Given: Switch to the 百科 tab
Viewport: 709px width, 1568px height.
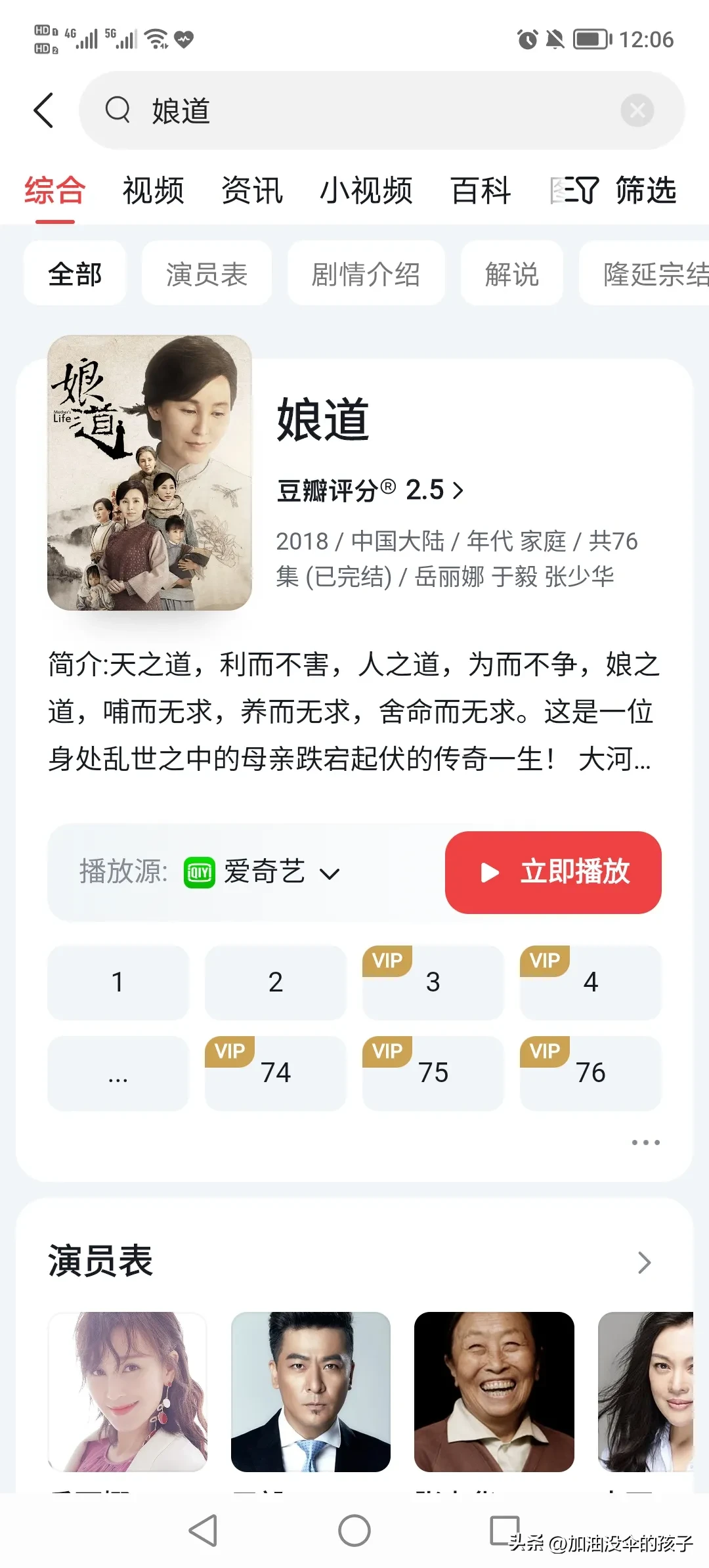Looking at the screenshot, I should [481, 191].
